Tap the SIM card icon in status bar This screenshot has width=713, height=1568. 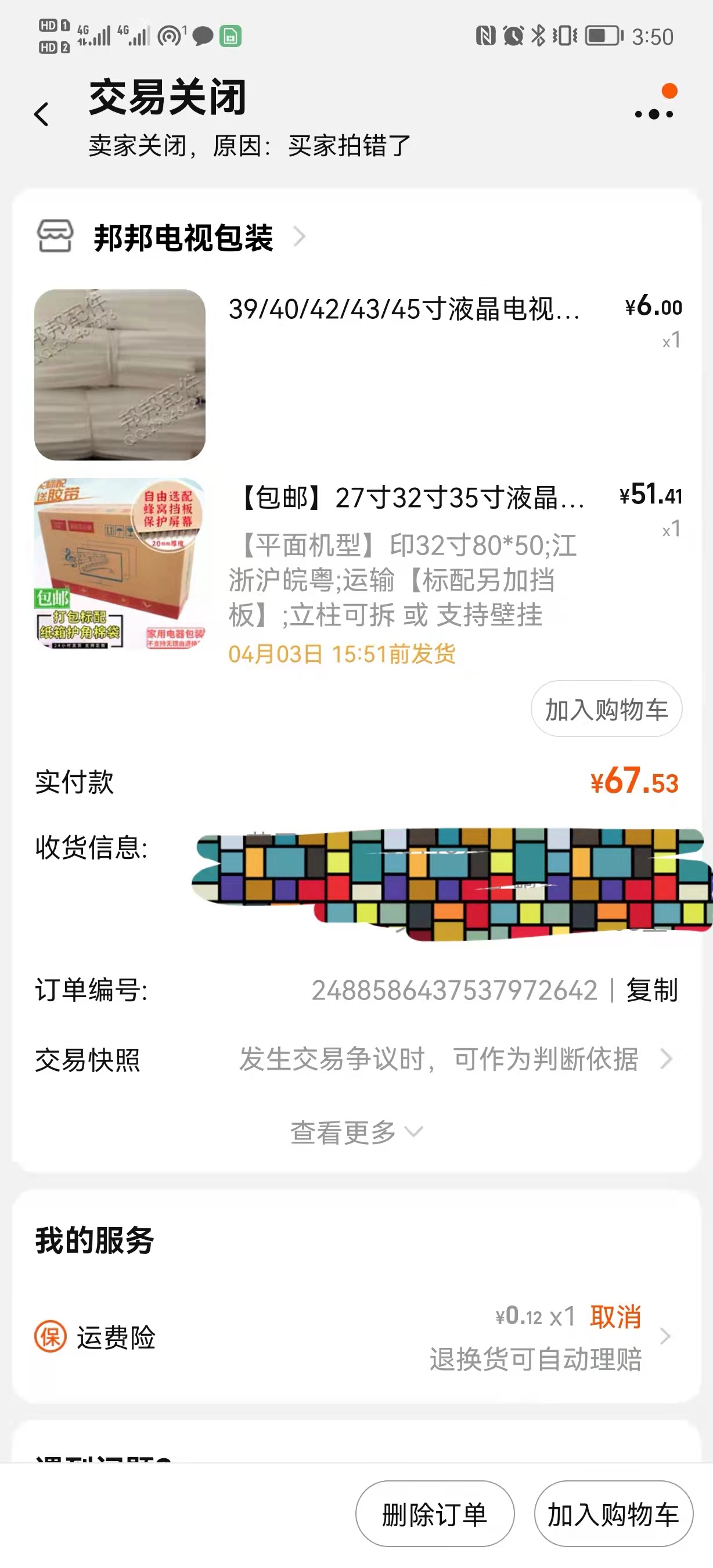point(231,37)
